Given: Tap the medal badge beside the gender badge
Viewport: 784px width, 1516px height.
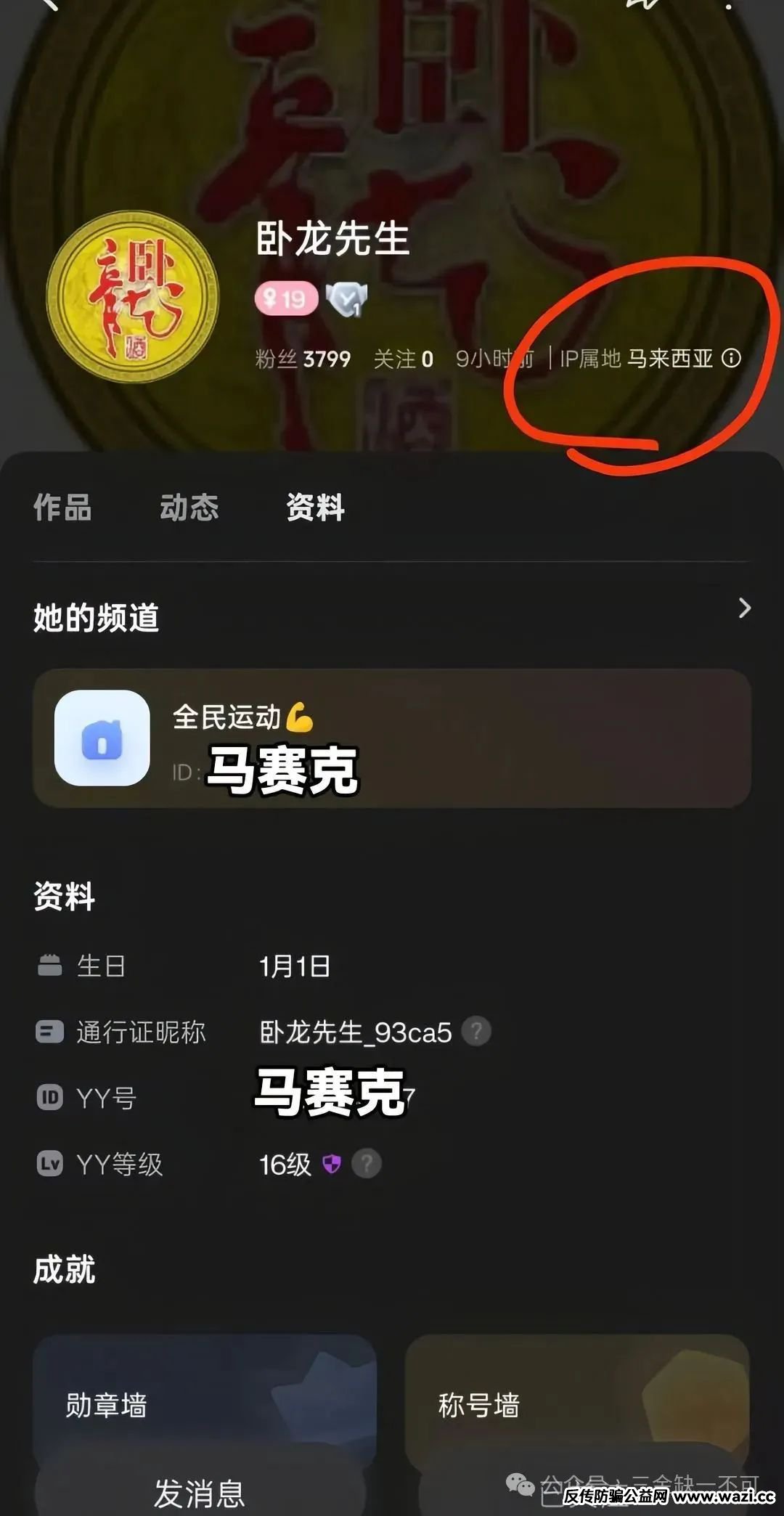Looking at the screenshot, I should [348, 298].
